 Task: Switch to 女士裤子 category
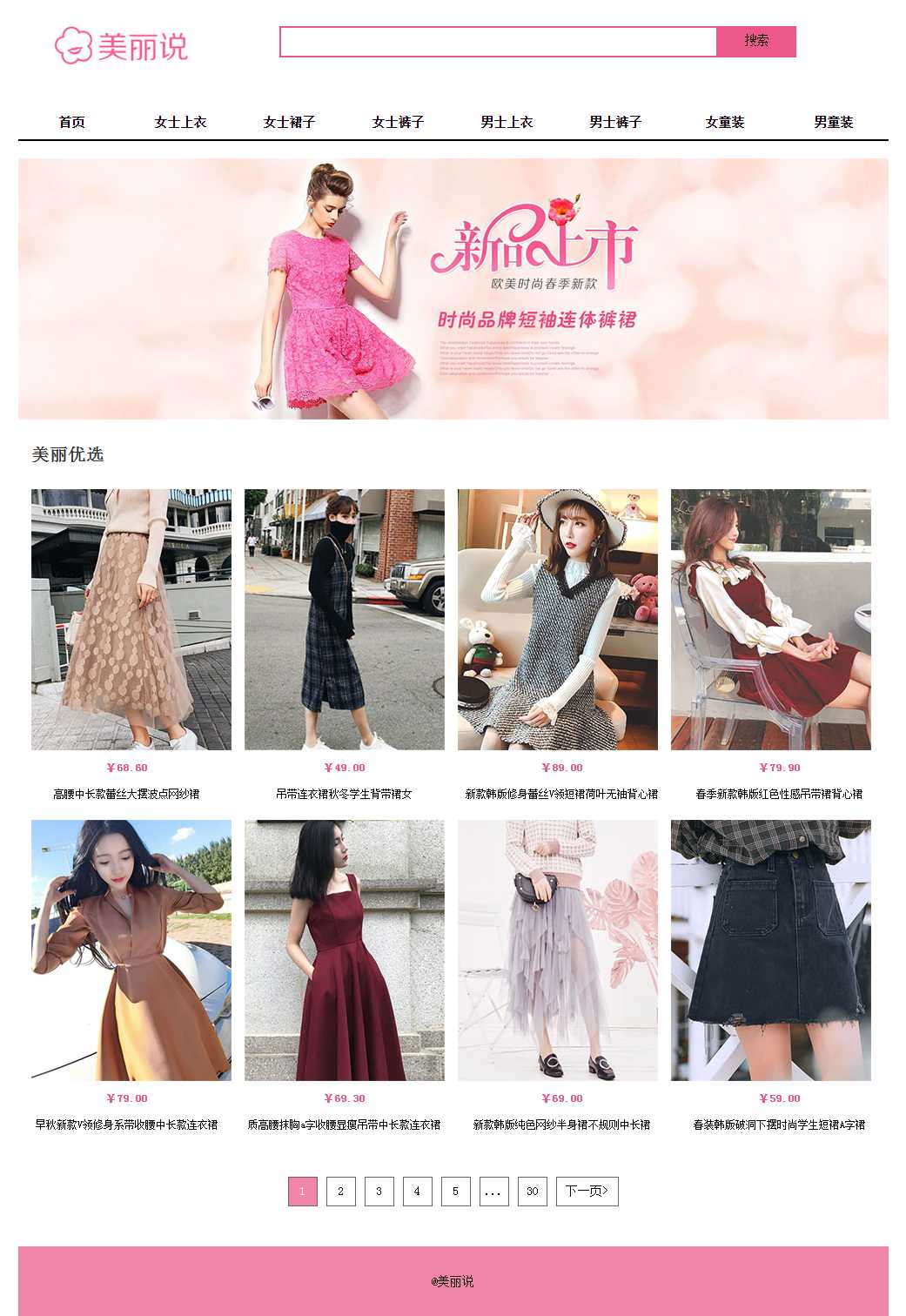point(399,122)
